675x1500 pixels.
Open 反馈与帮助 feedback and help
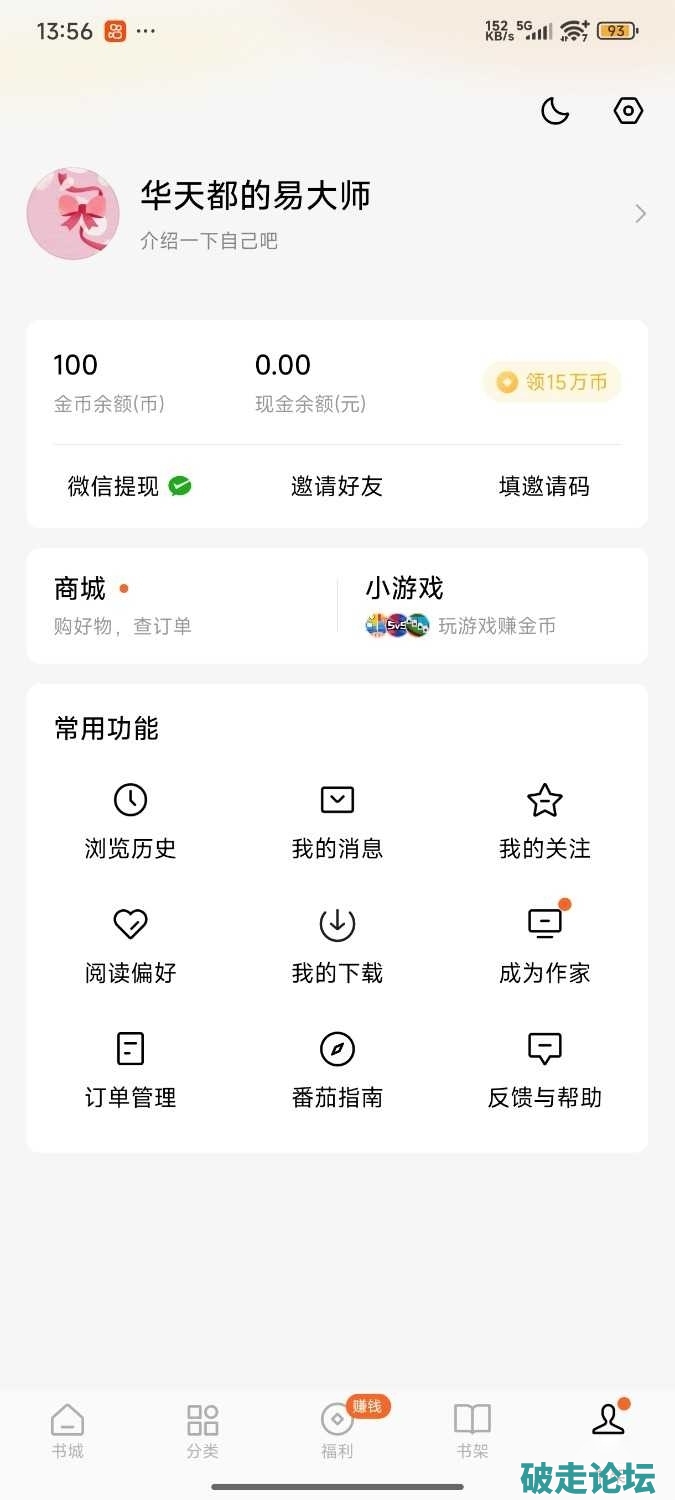544,1070
